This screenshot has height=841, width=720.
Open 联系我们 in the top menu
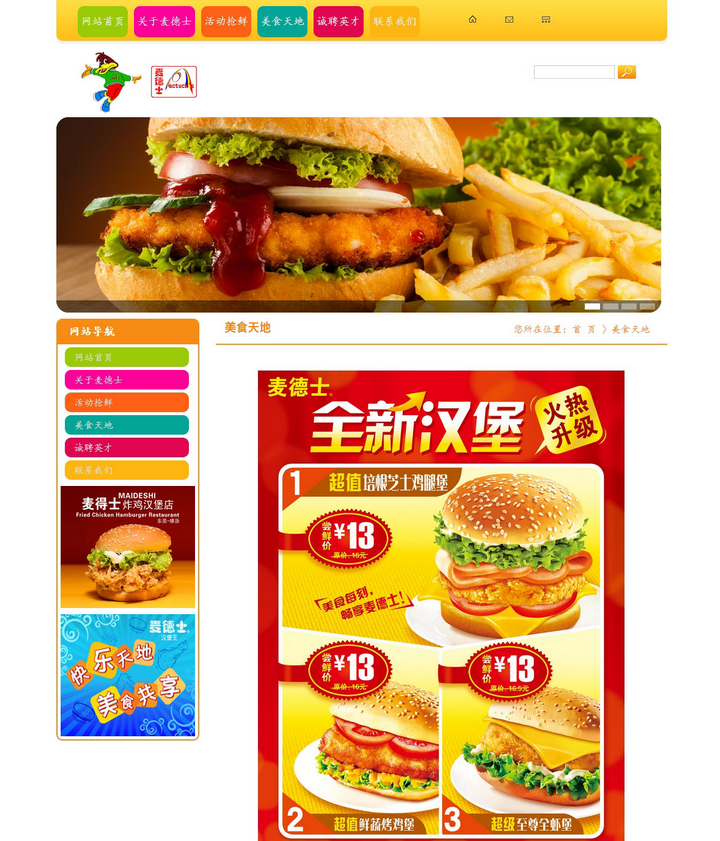pos(394,21)
